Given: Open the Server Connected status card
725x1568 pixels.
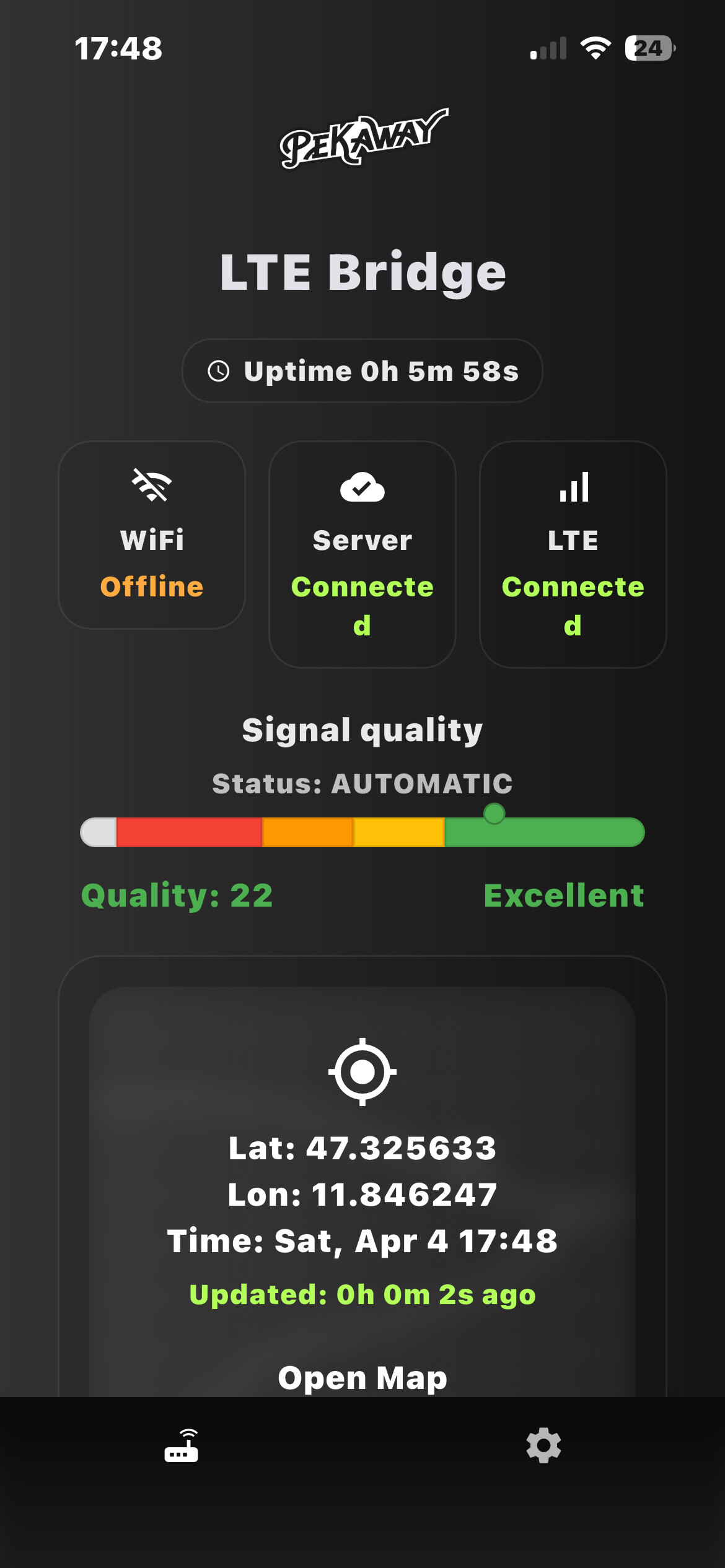Looking at the screenshot, I should (x=362, y=554).
